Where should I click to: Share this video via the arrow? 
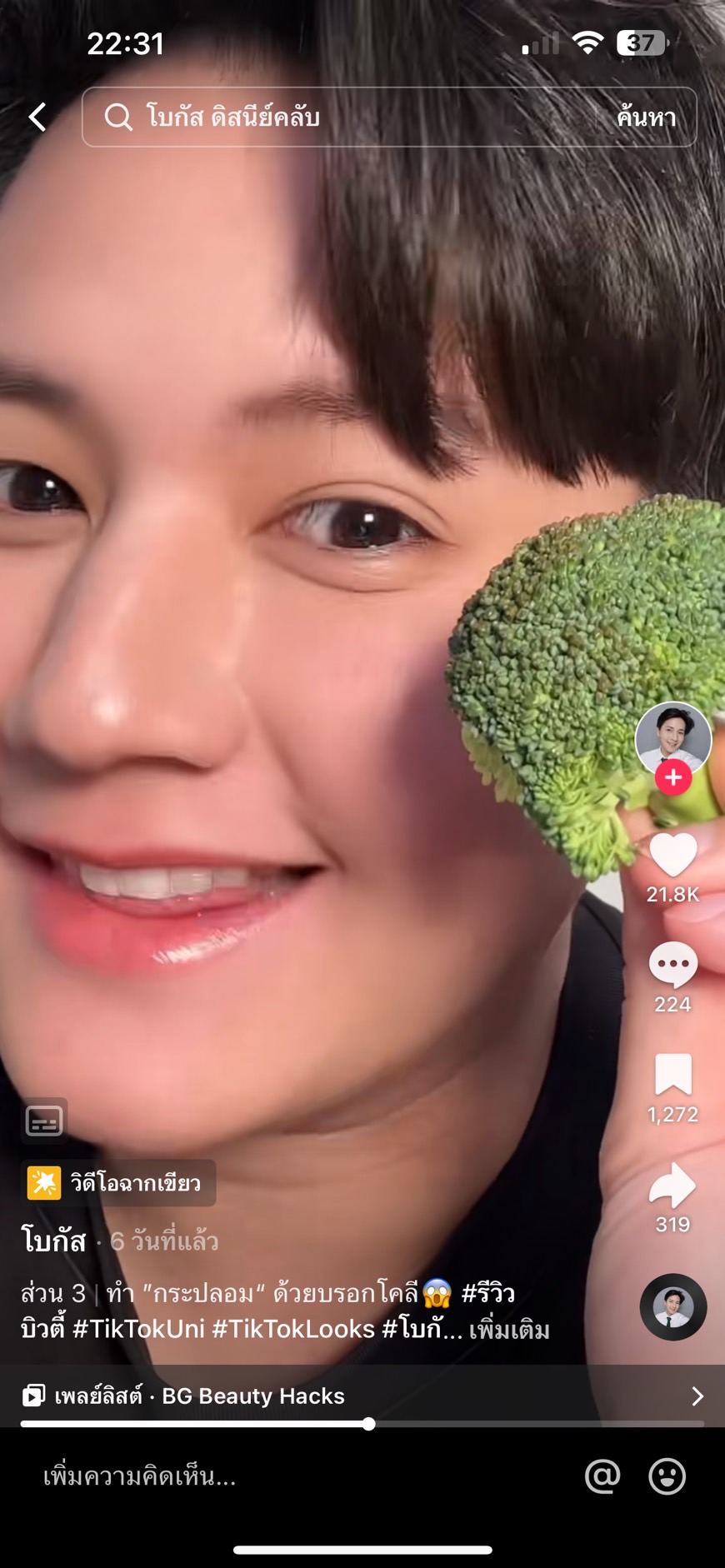pos(673,1186)
